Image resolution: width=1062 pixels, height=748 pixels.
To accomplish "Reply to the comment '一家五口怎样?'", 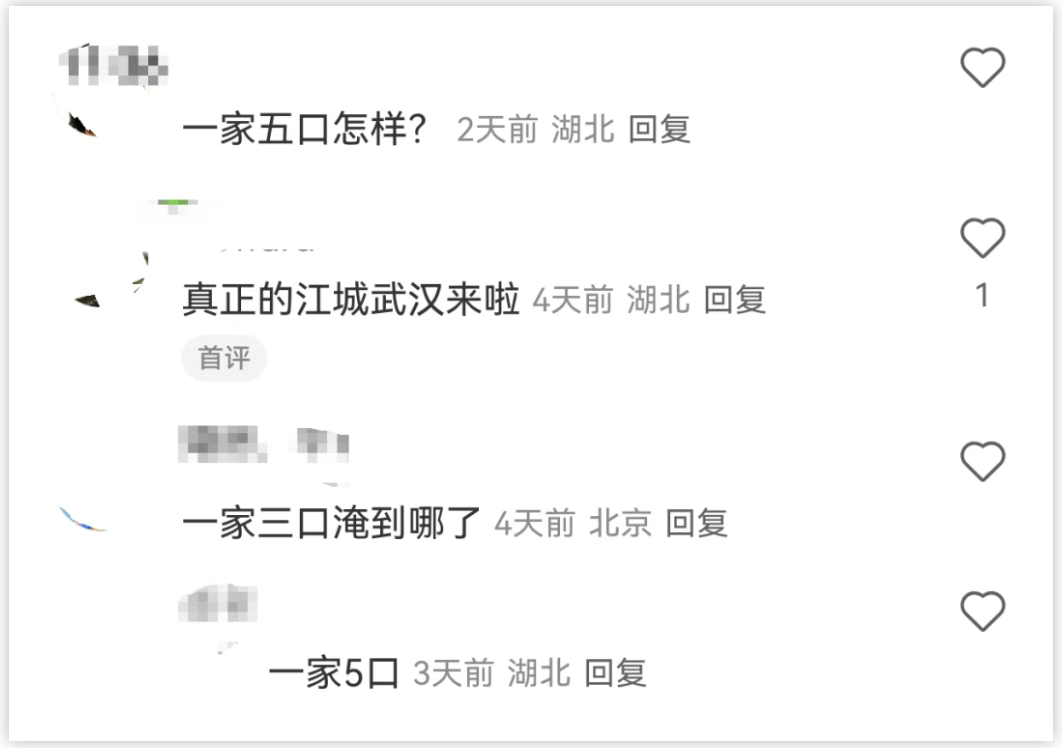I will coord(659,130).
